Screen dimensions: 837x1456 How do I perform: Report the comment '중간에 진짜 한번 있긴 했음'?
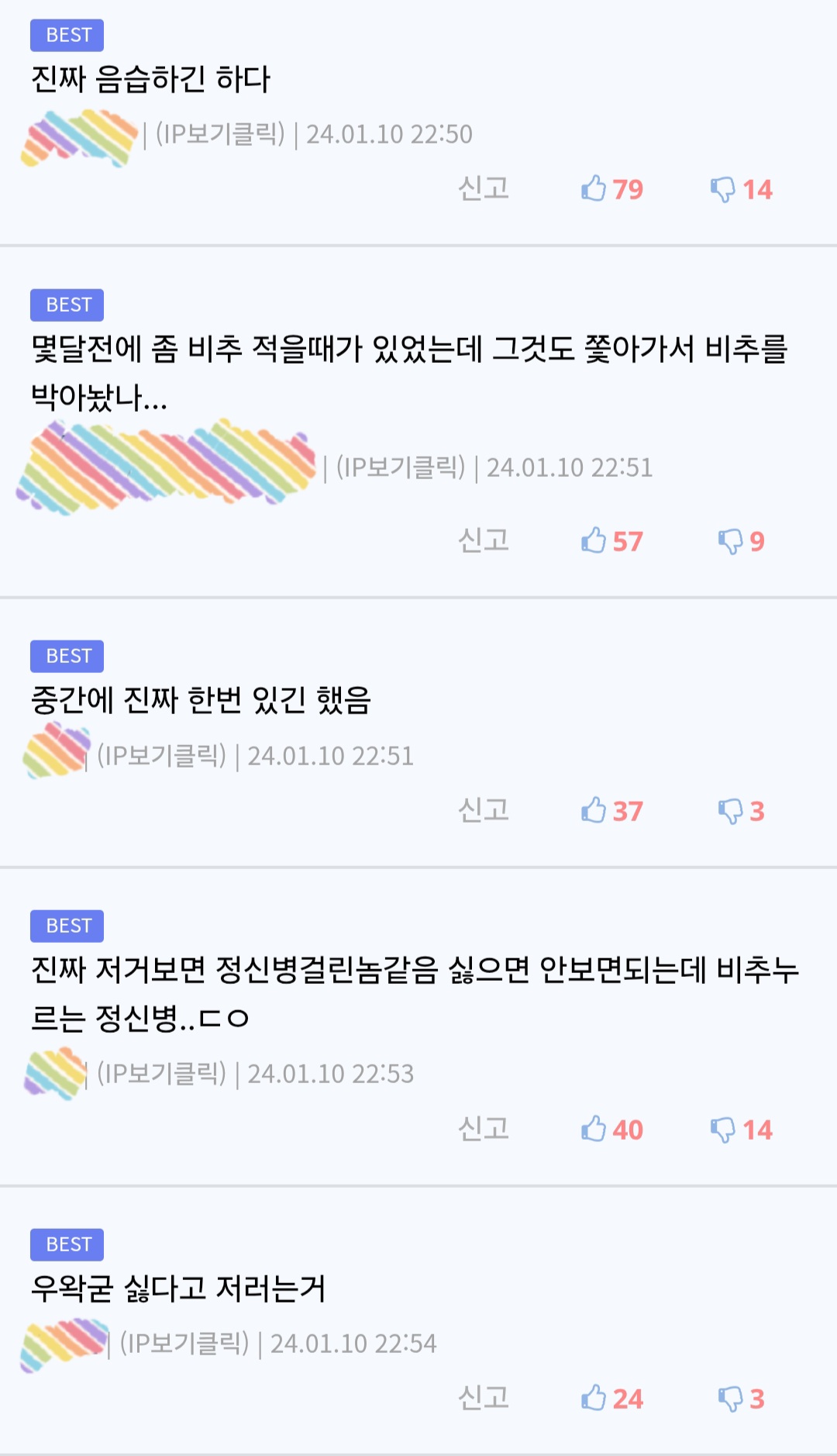(484, 810)
